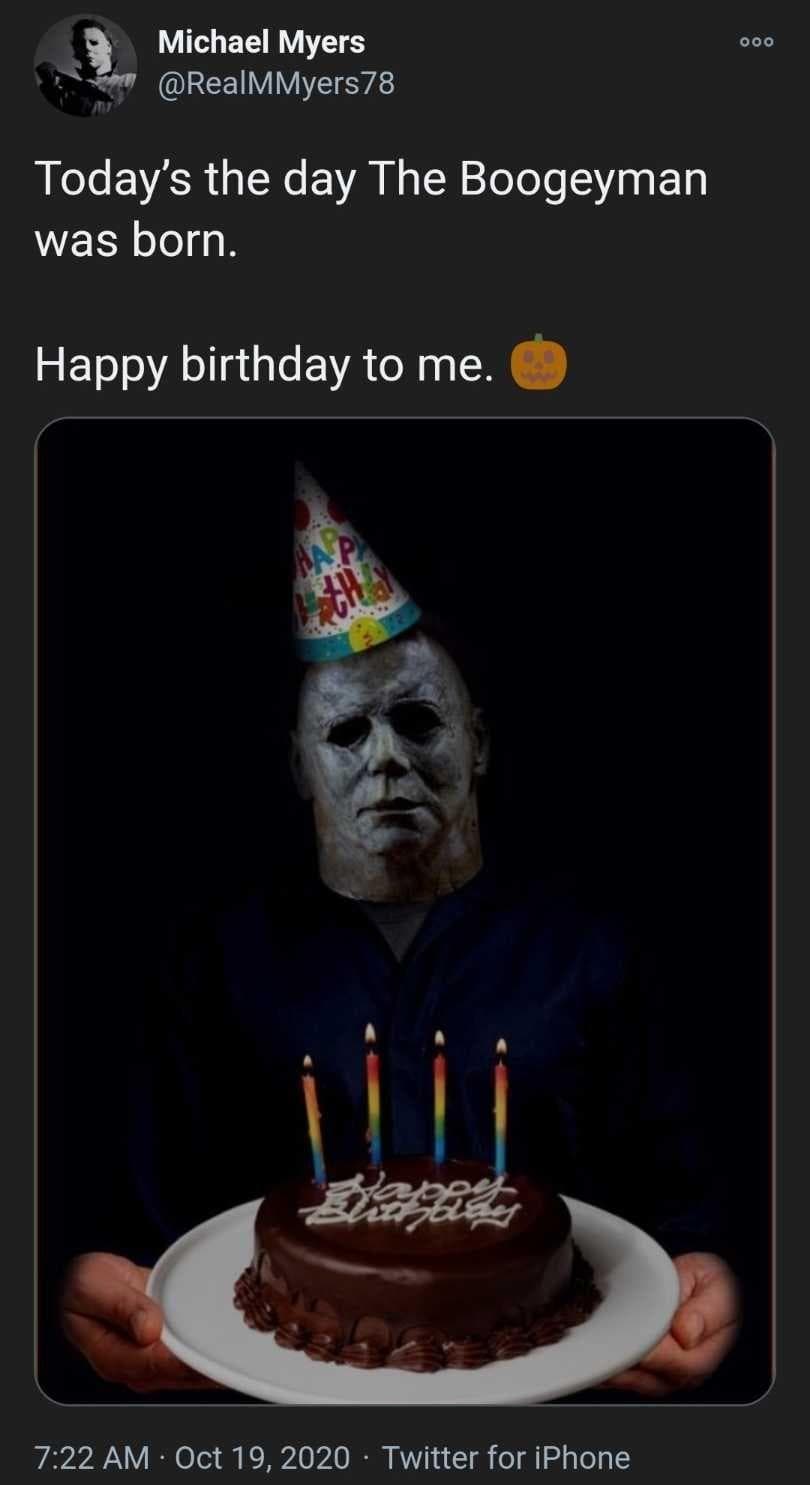Open the Twitter for iPhone source link
The width and height of the screenshot is (810, 1485).
click(x=506, y=1457)
